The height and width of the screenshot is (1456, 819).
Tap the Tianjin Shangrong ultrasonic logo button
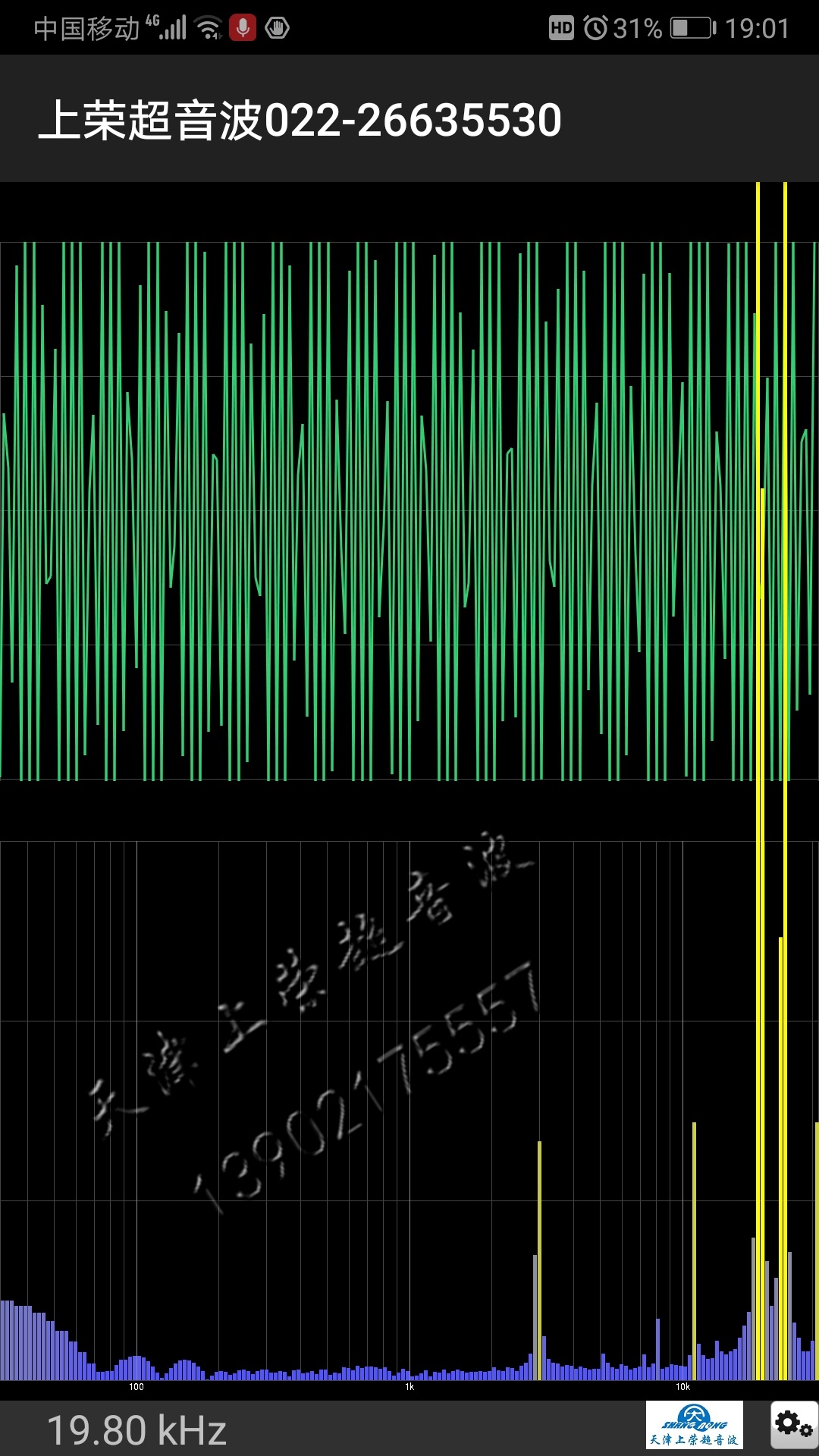tap(694, 1426)
